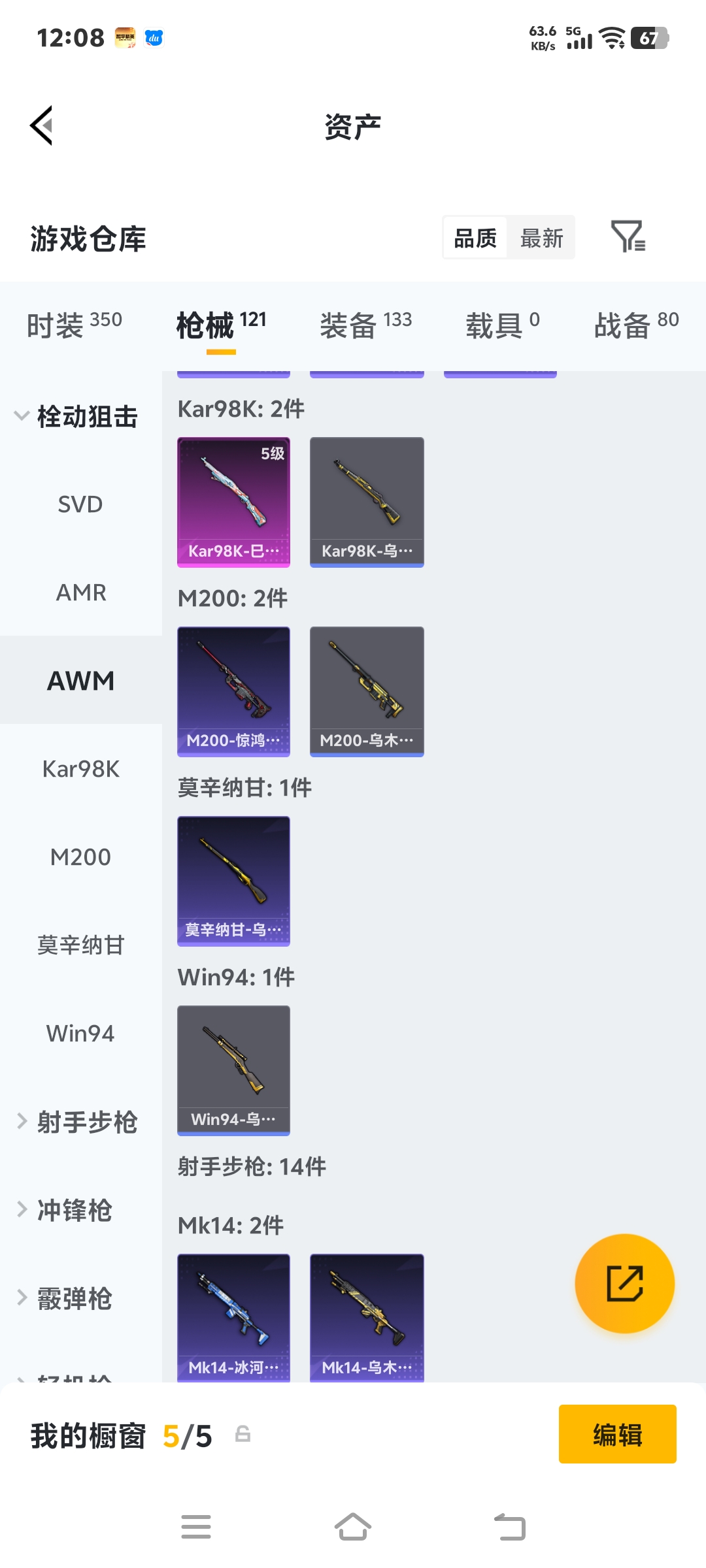Expand the 冲锋枪 category
706x1568 pixels.
click(x=74, y=1210)
